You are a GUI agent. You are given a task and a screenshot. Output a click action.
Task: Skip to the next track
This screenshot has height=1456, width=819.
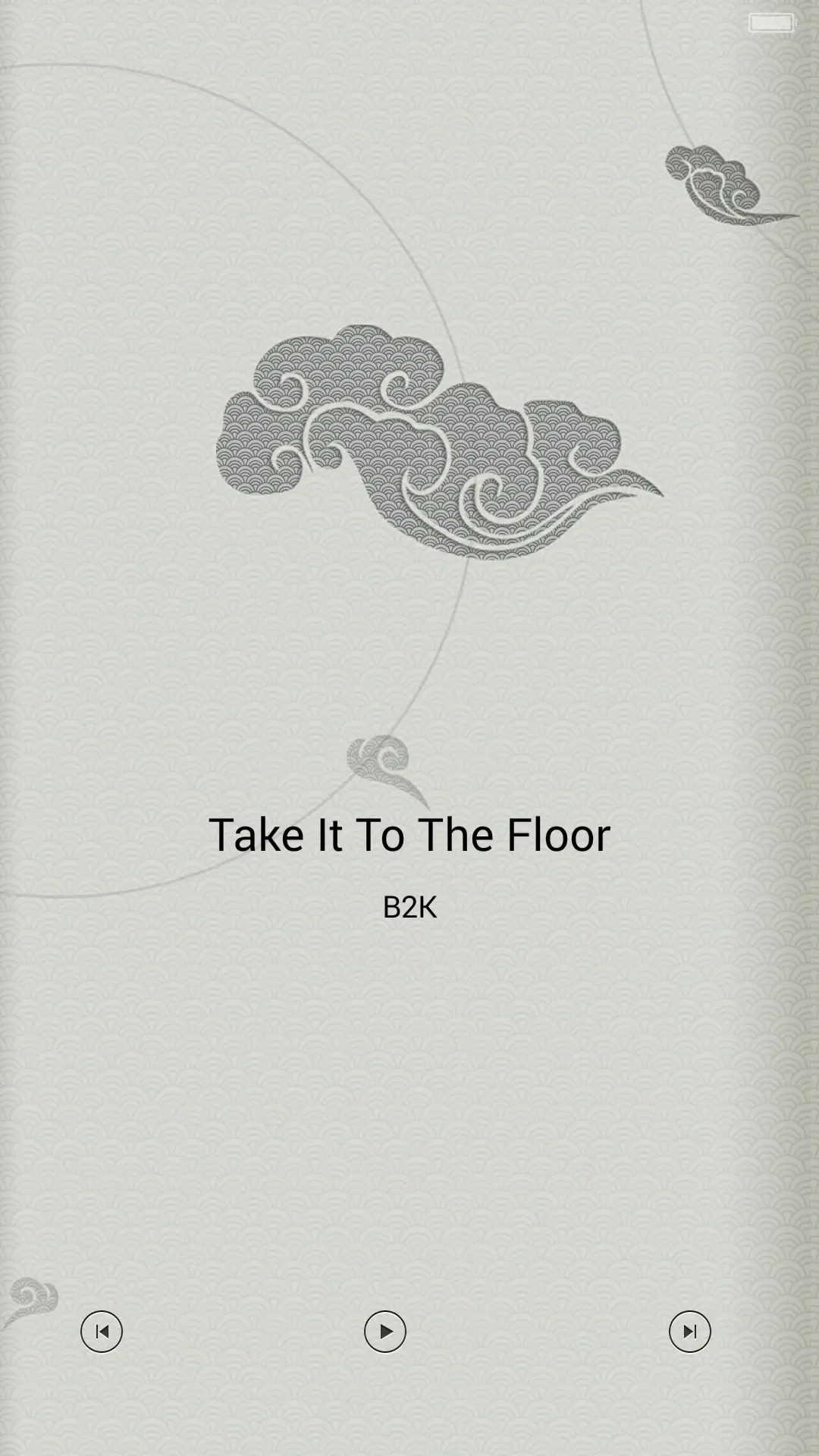point(689,1332)
